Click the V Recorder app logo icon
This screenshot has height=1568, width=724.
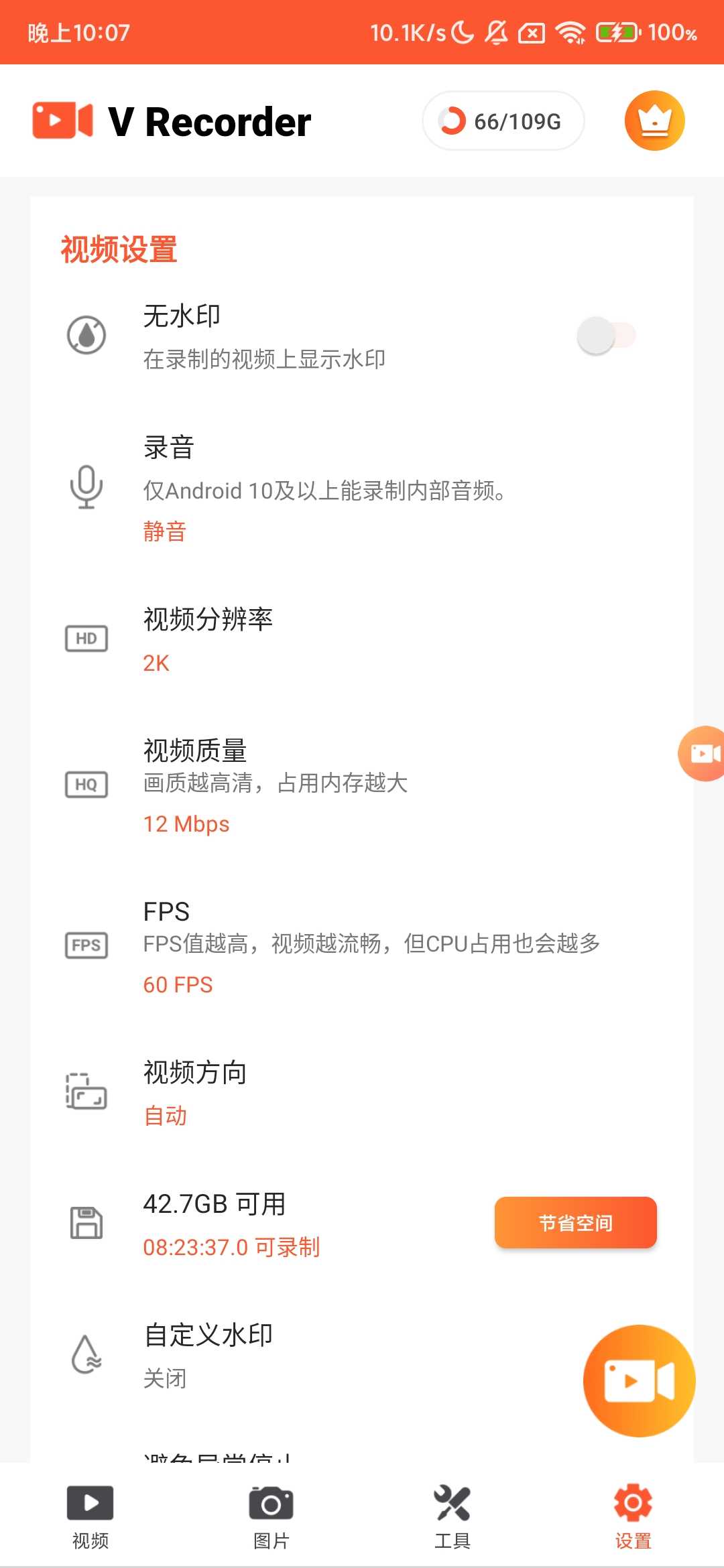64,121
